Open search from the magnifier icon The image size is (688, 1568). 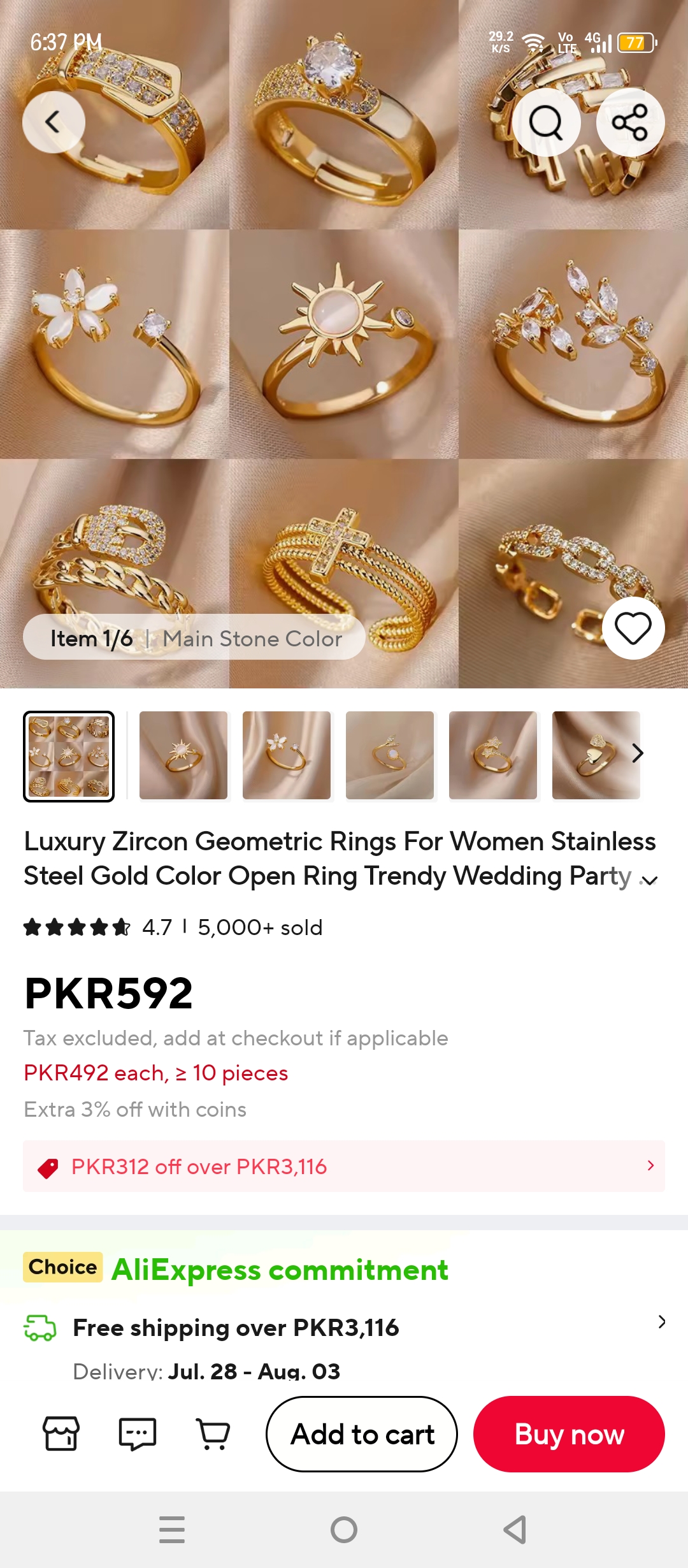[546, 122]
